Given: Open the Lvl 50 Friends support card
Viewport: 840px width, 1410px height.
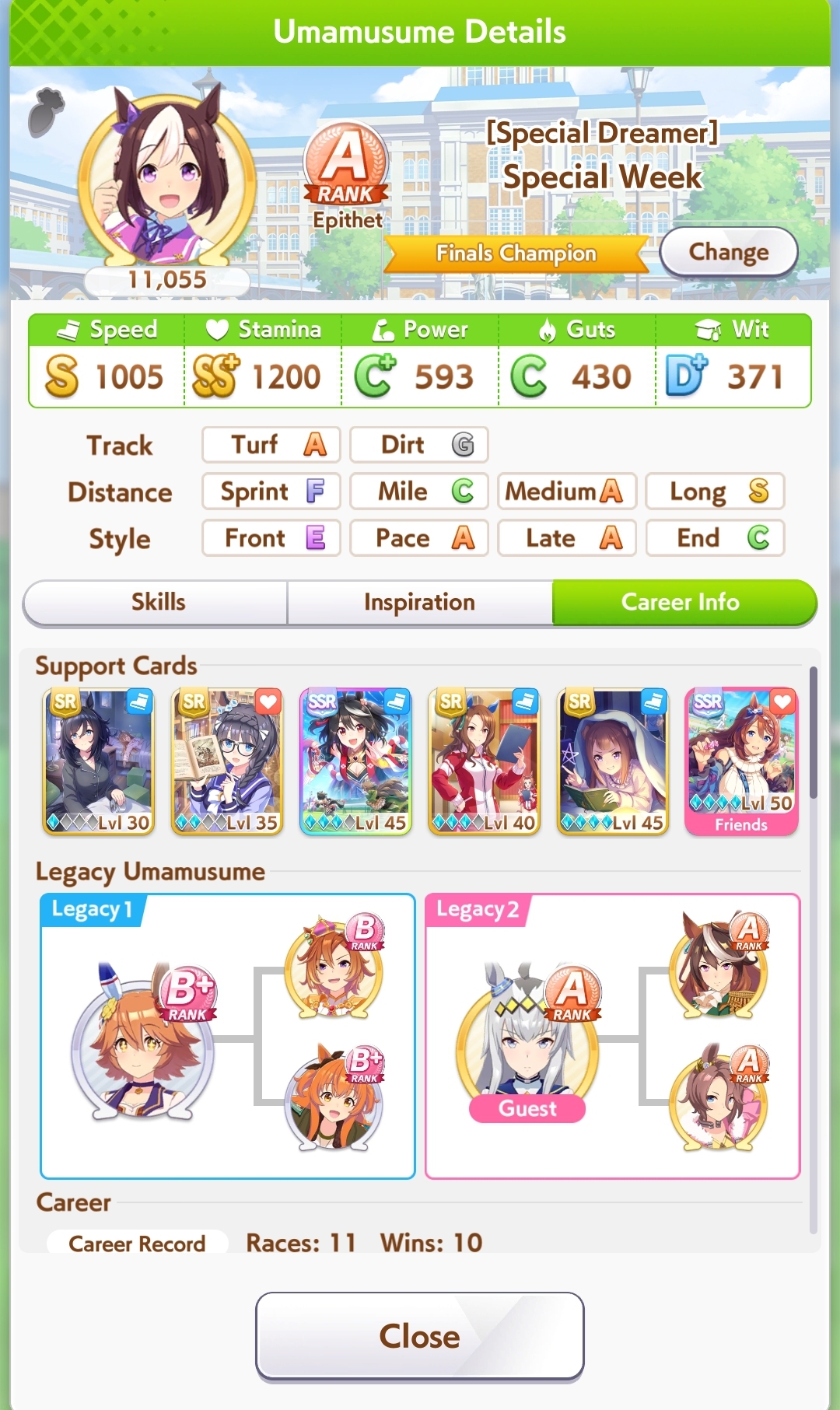Looking at the screenshot, I should click(x=741, y=761).
